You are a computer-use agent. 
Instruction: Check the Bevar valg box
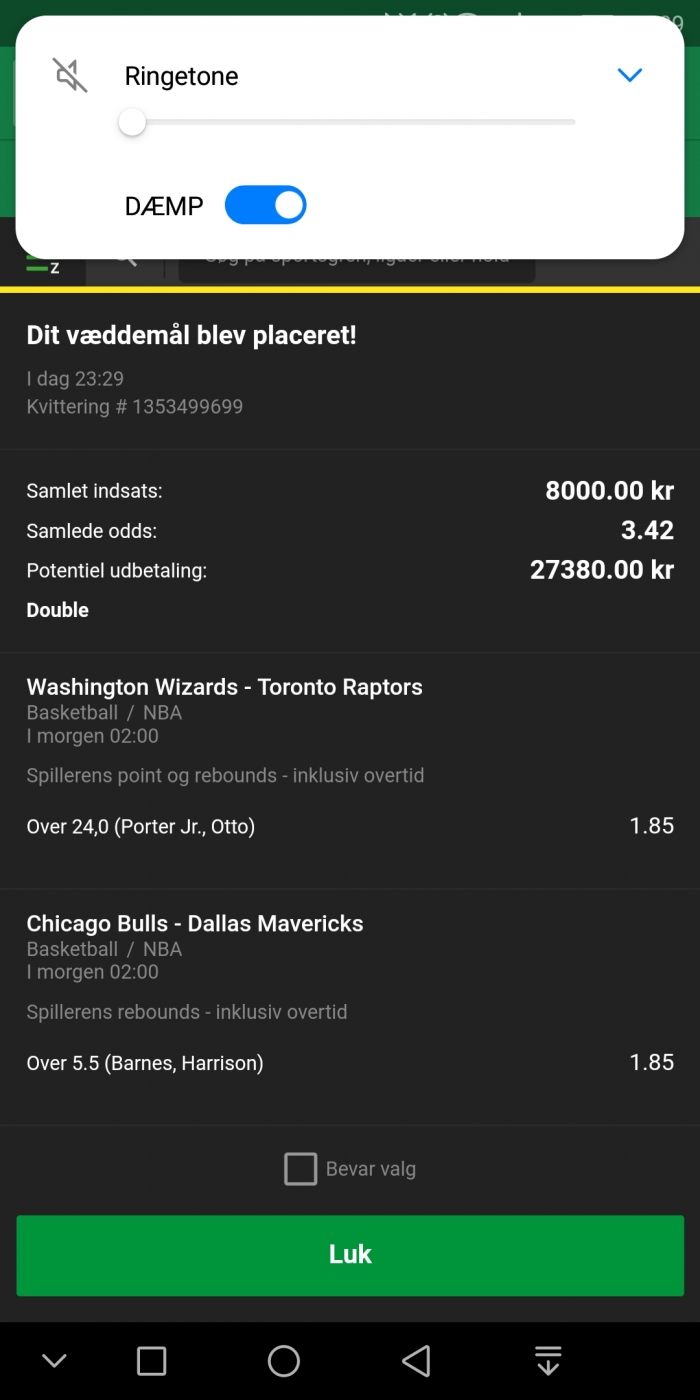coord(300,1168)
